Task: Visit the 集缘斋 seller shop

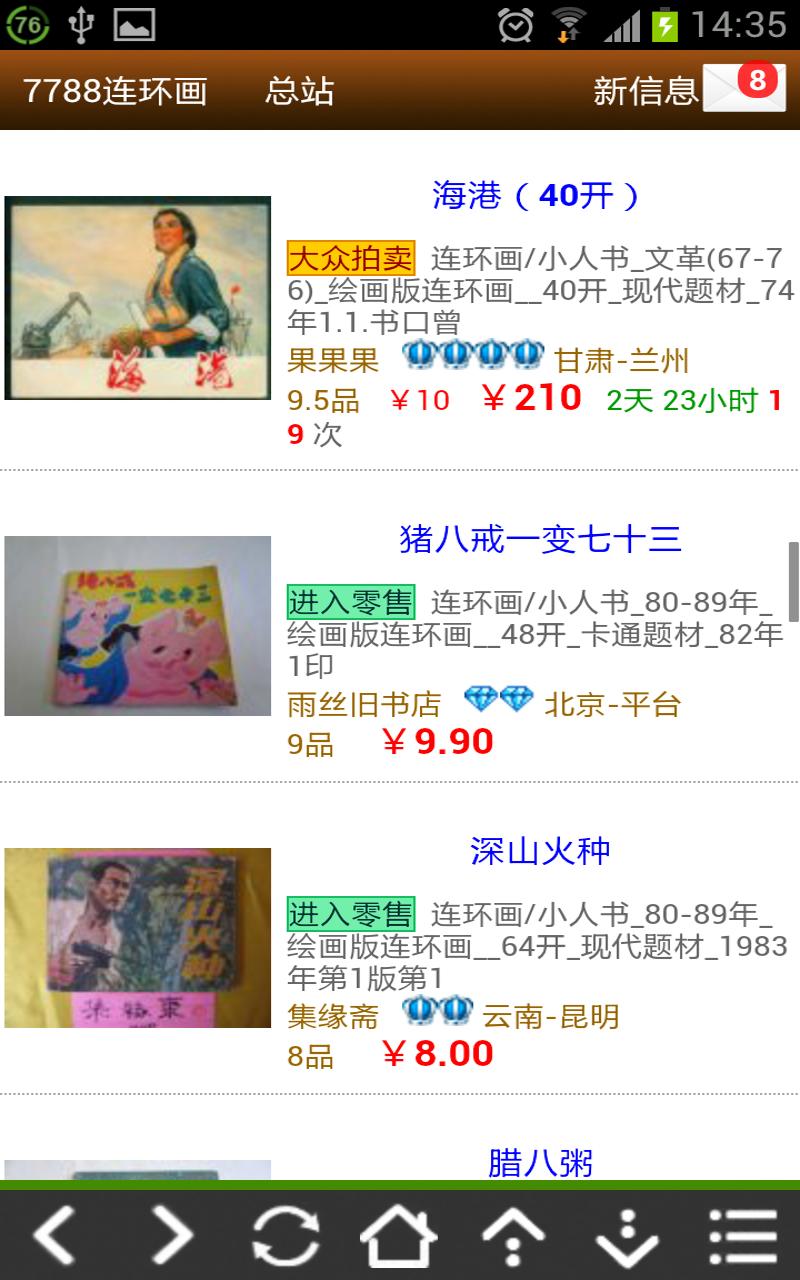Action: (333, 1017)
